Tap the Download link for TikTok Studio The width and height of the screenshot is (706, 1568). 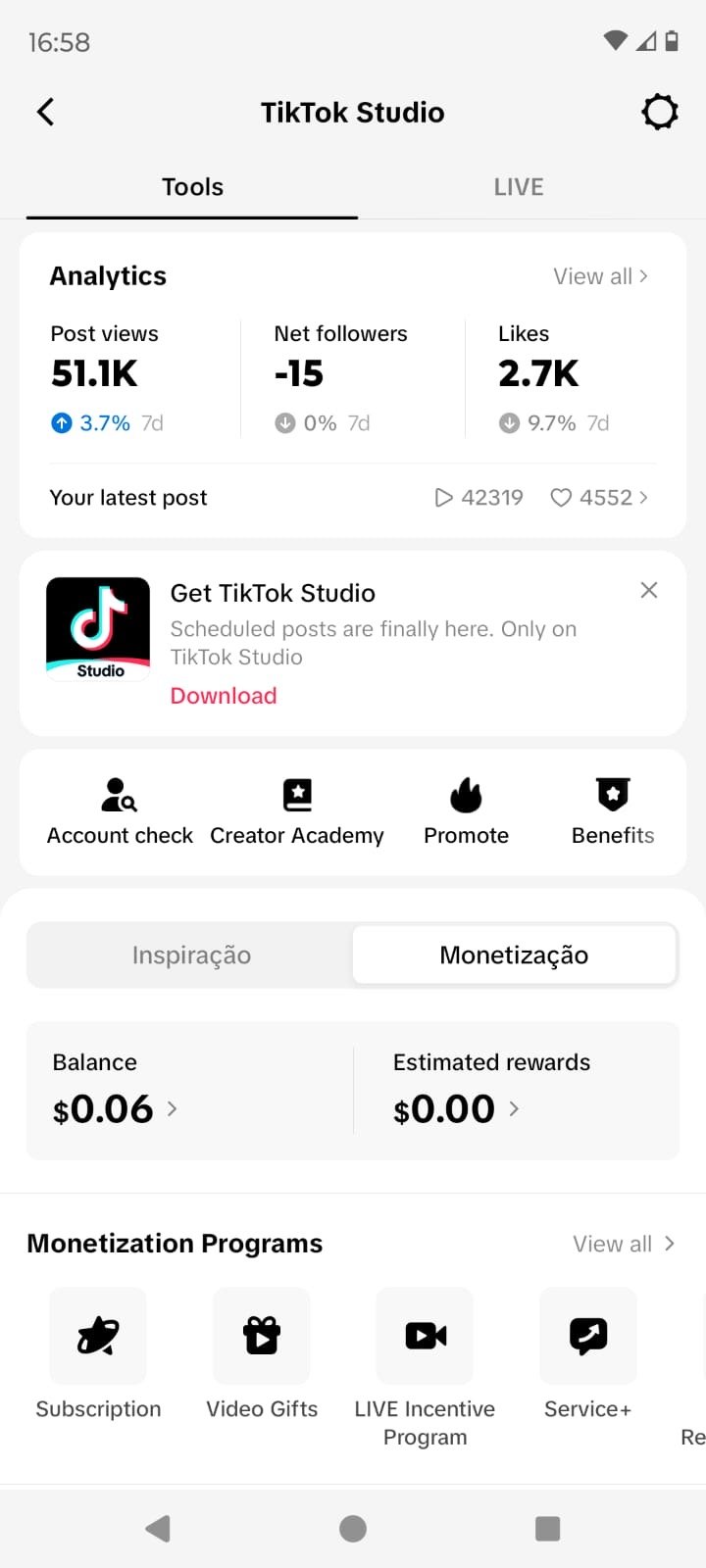point(224,696)
